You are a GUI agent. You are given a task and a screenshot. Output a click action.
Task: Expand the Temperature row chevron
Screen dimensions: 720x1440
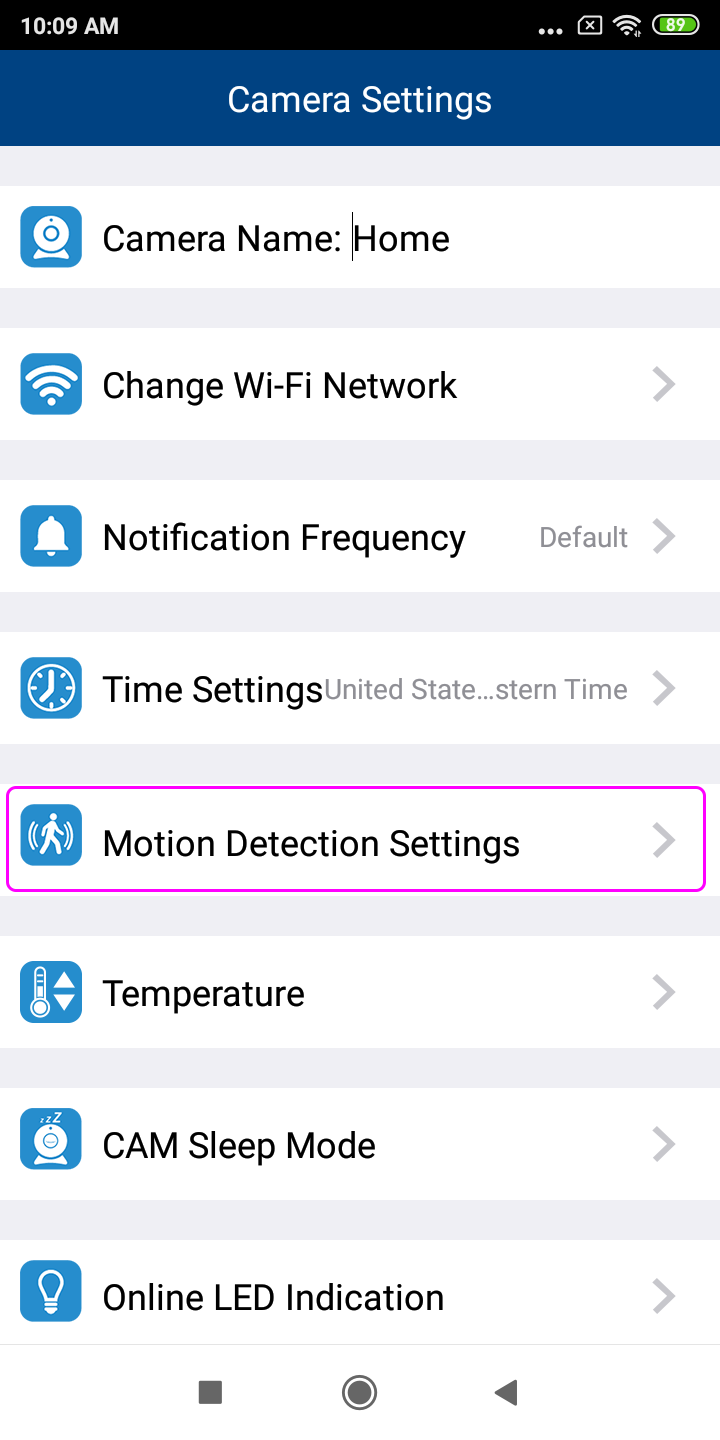pyautogui.click(x=663, y=991)
